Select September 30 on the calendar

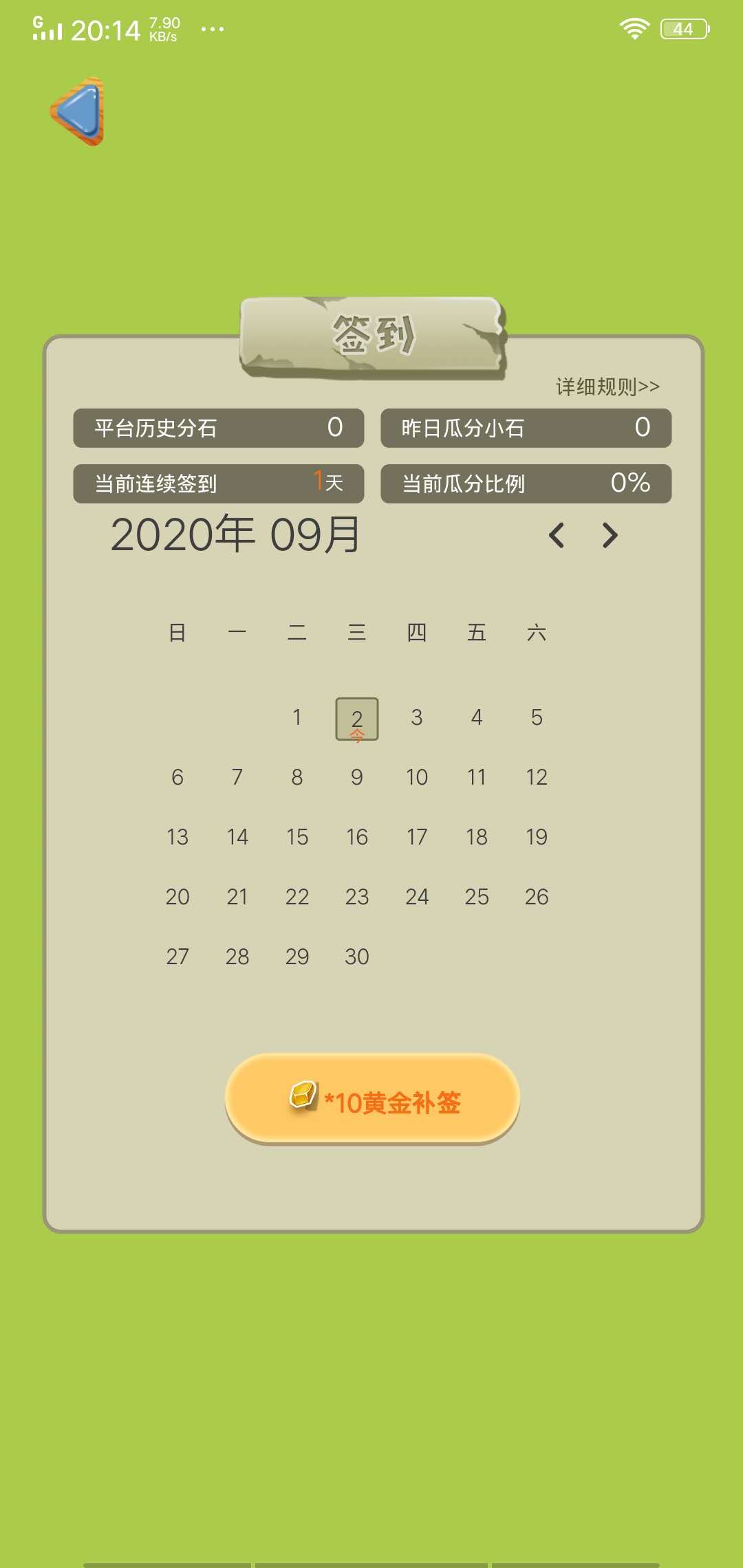[x=356, y=955]
